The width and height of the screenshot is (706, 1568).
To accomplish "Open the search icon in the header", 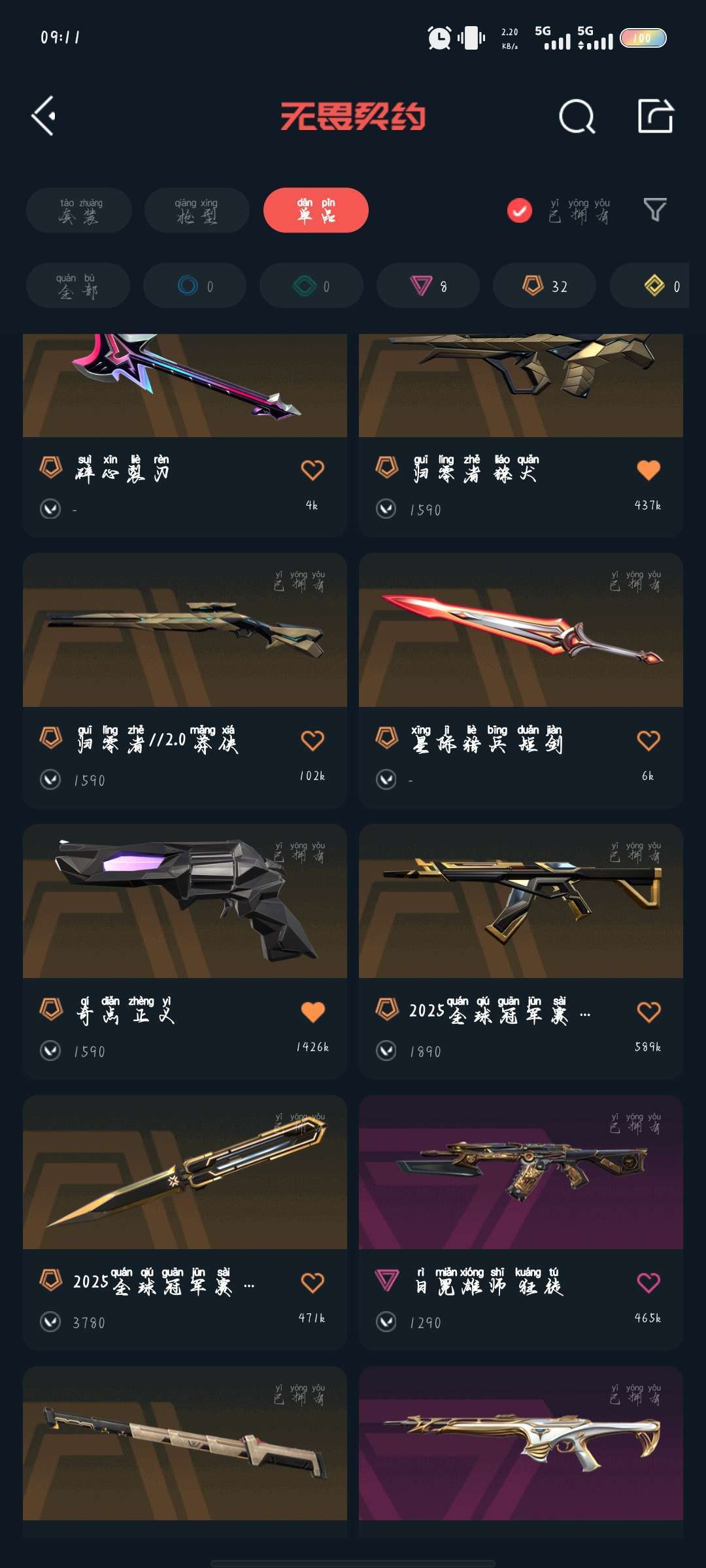I will point(577,117).
